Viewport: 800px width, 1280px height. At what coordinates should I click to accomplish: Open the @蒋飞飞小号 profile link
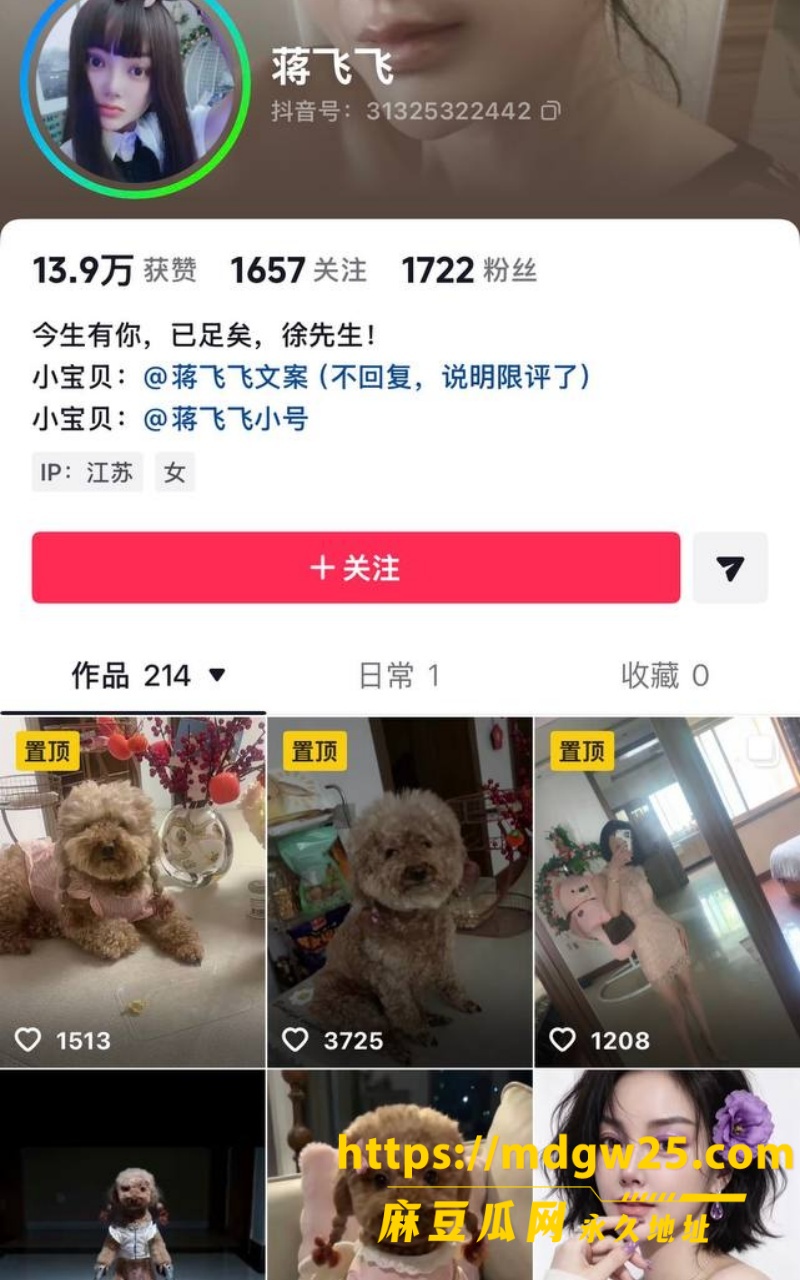pos(226,418)
